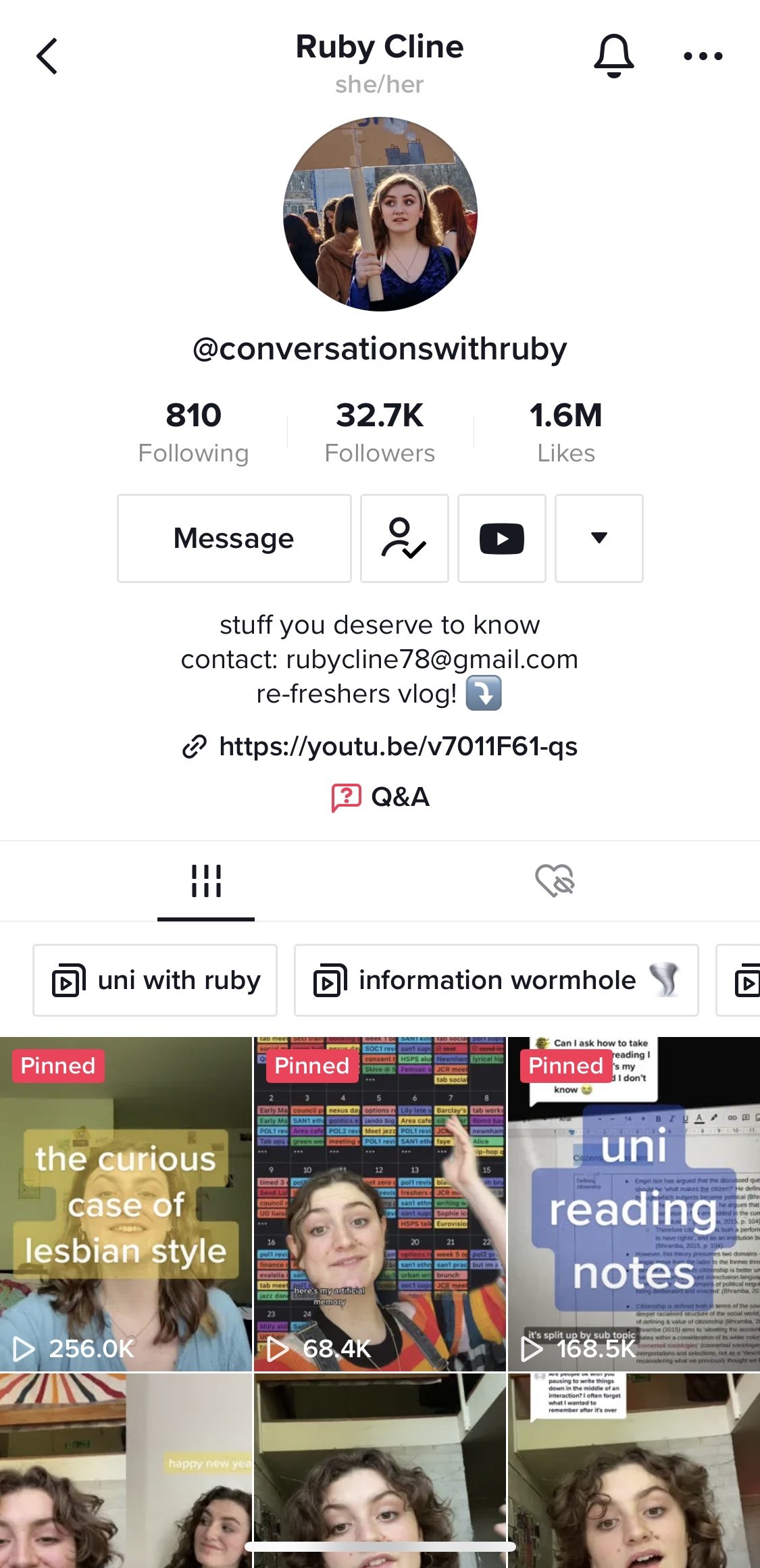Open the three-dot overflow menu

click(x=703, y=56)
